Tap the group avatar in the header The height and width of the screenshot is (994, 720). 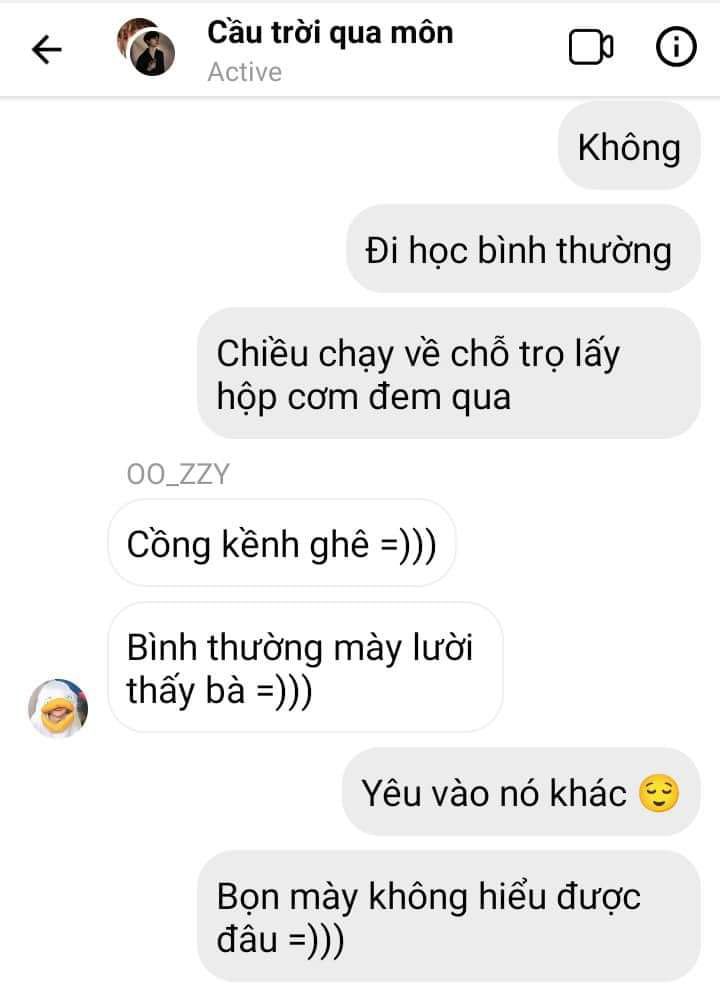(x=146, y=48)
